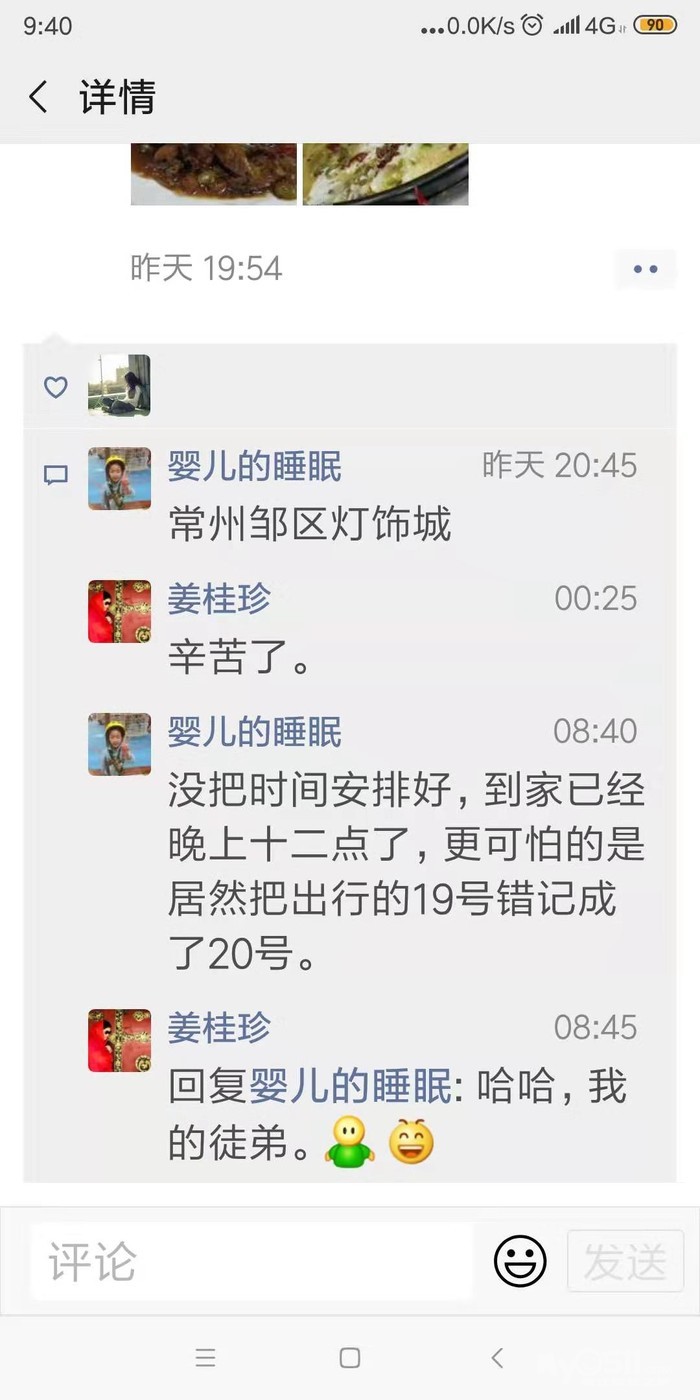
Task: Tap the 评论 comment input field
Action: click(252, 1262)
